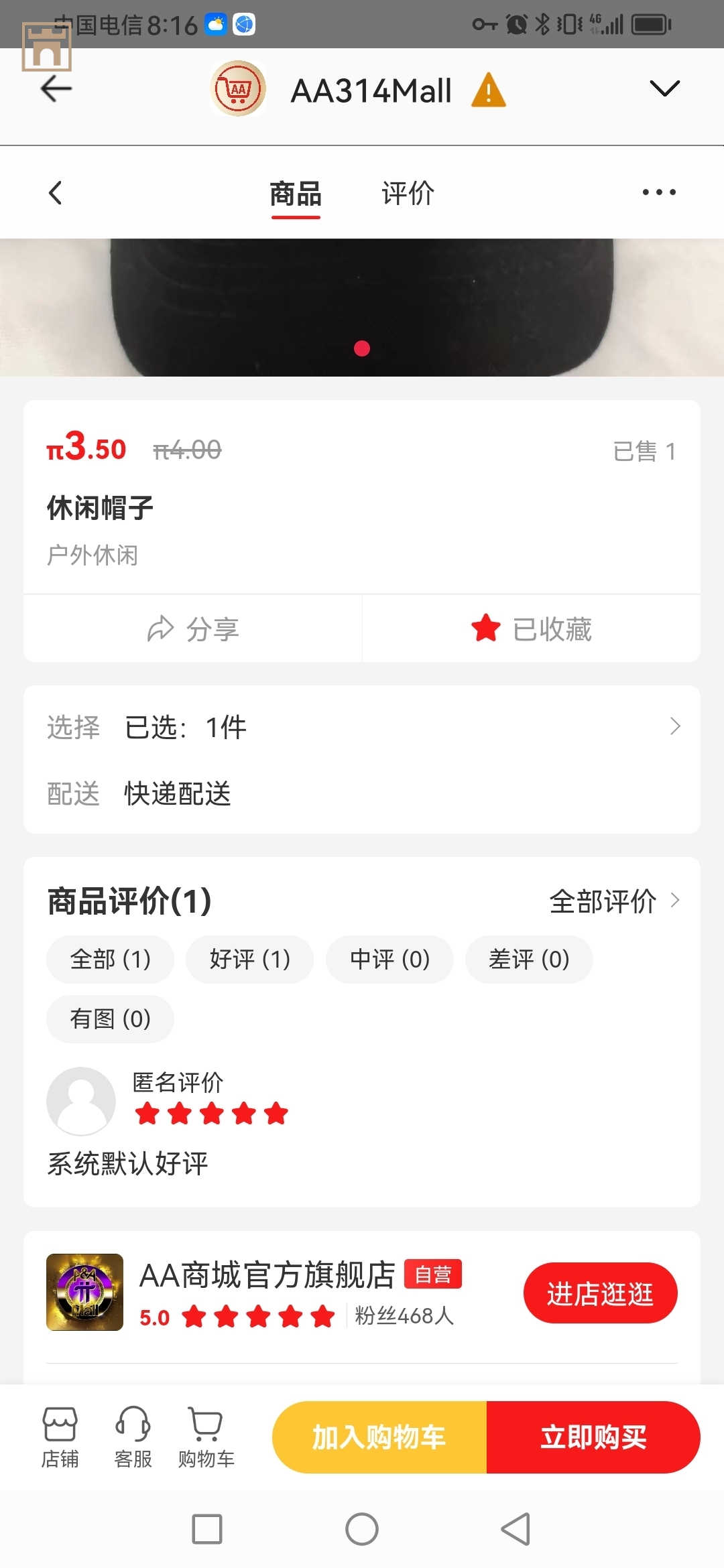
Task: Enter the shop via 进店逛逛
Action: coord(600,1293)
